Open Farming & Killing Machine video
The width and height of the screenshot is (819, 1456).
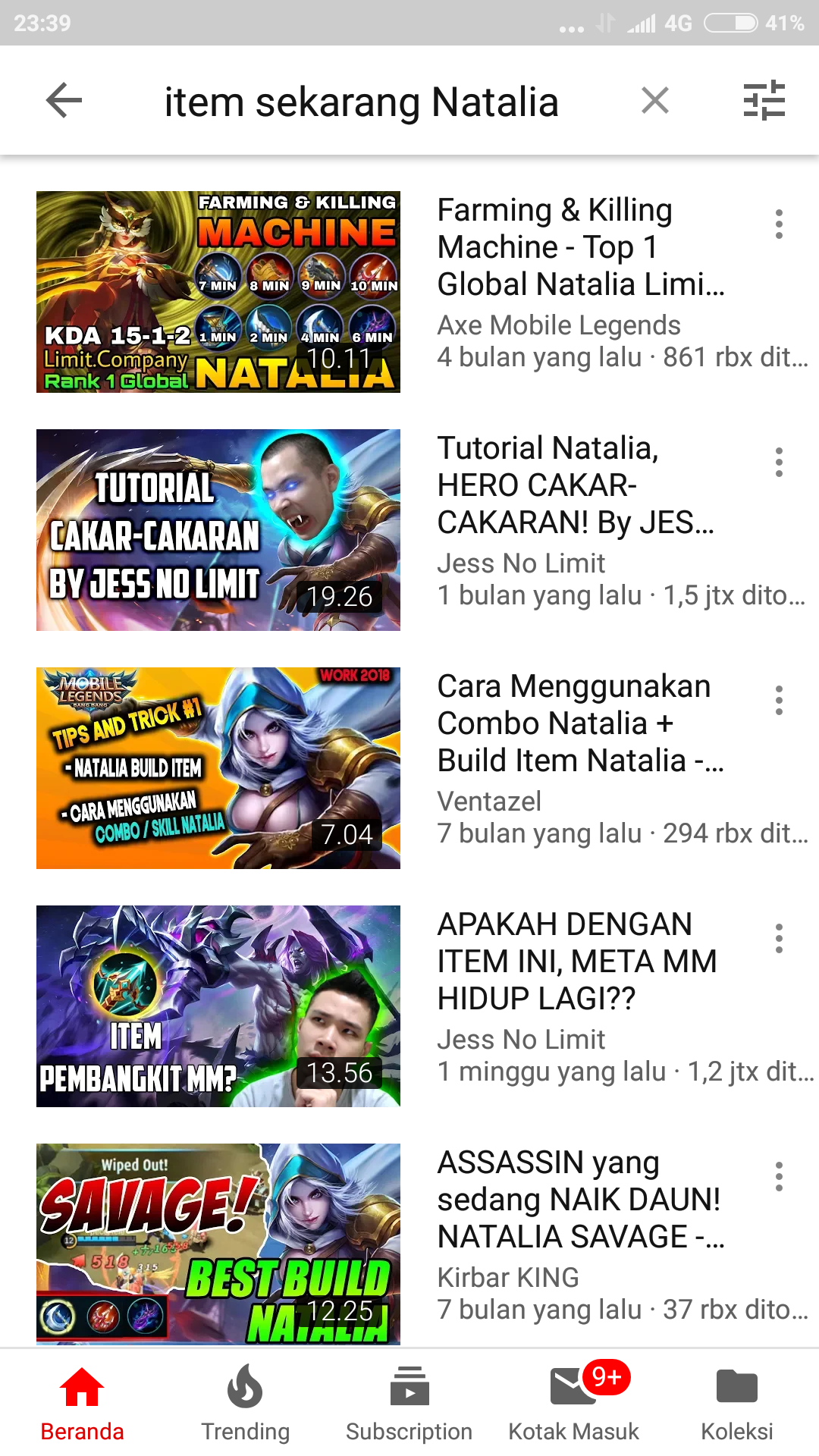tap(218, 292)
